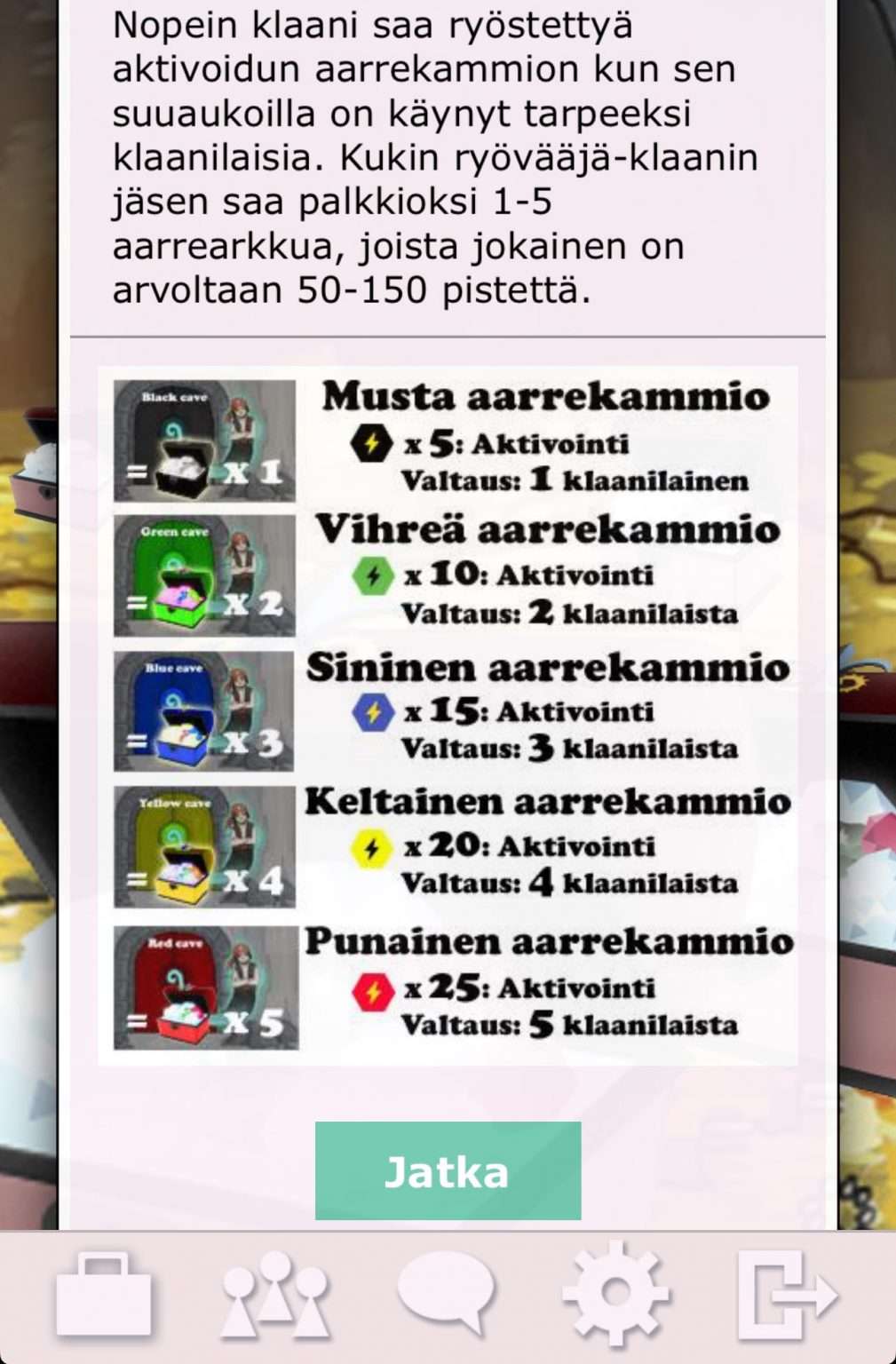Viewport: 896px width, 1364px height.
Task: Open settings via the gear icon
Action: click(x=615, y=1294)
